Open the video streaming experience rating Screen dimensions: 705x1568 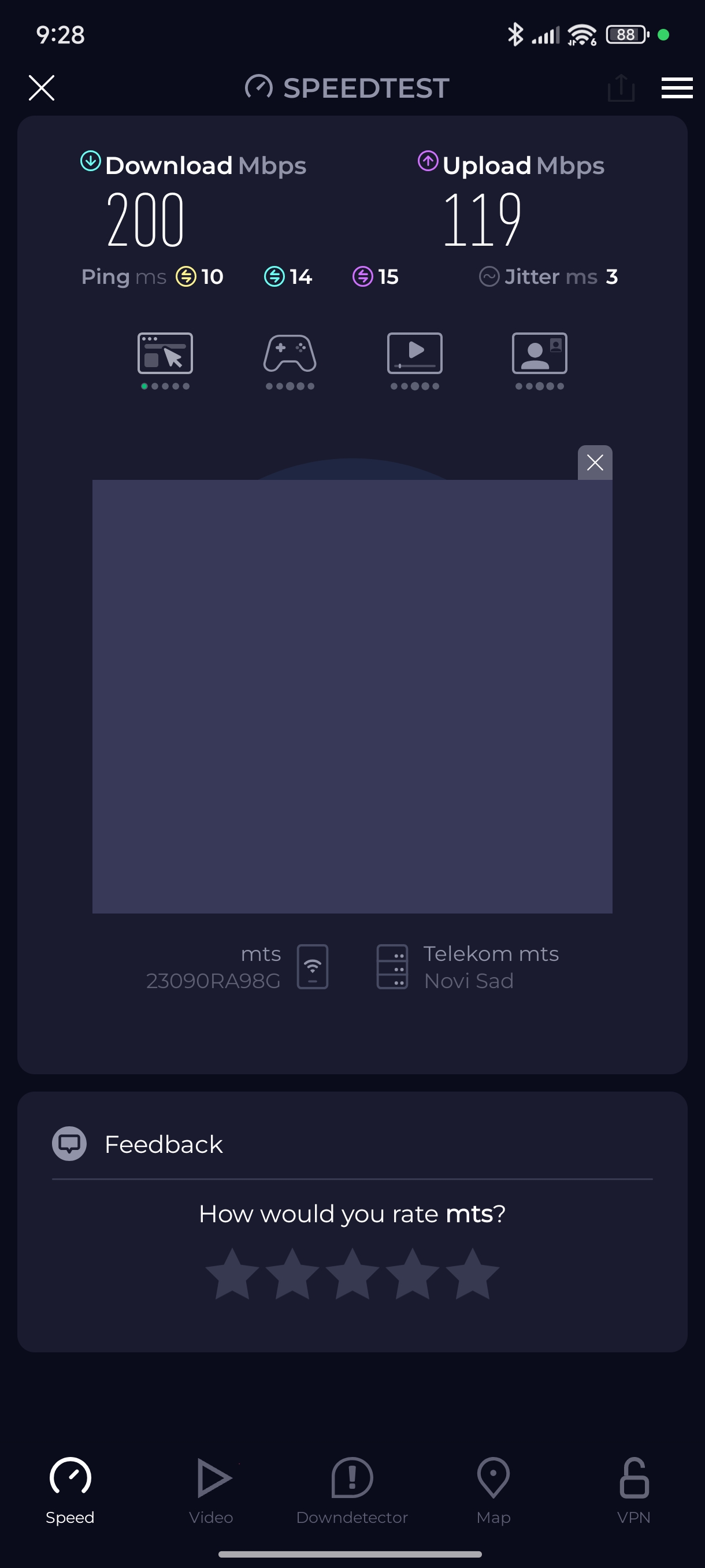415,359
